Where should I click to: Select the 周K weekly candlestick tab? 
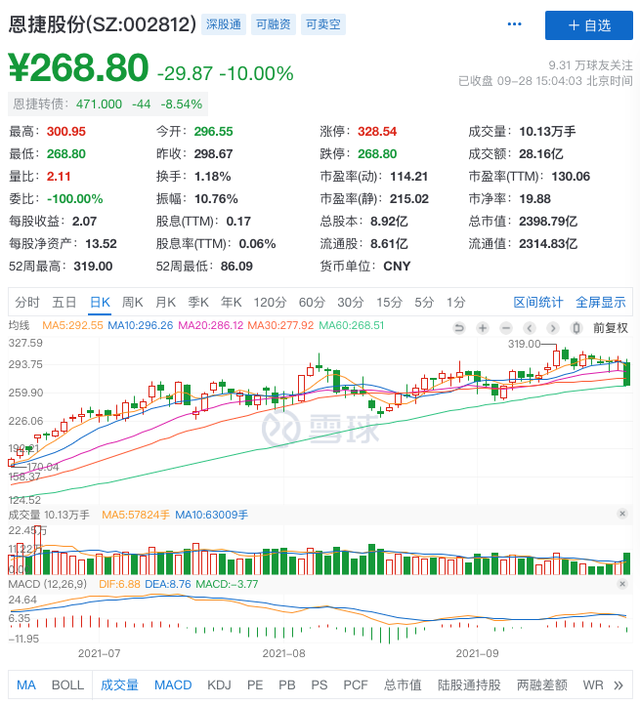click(x=133, y=302)
